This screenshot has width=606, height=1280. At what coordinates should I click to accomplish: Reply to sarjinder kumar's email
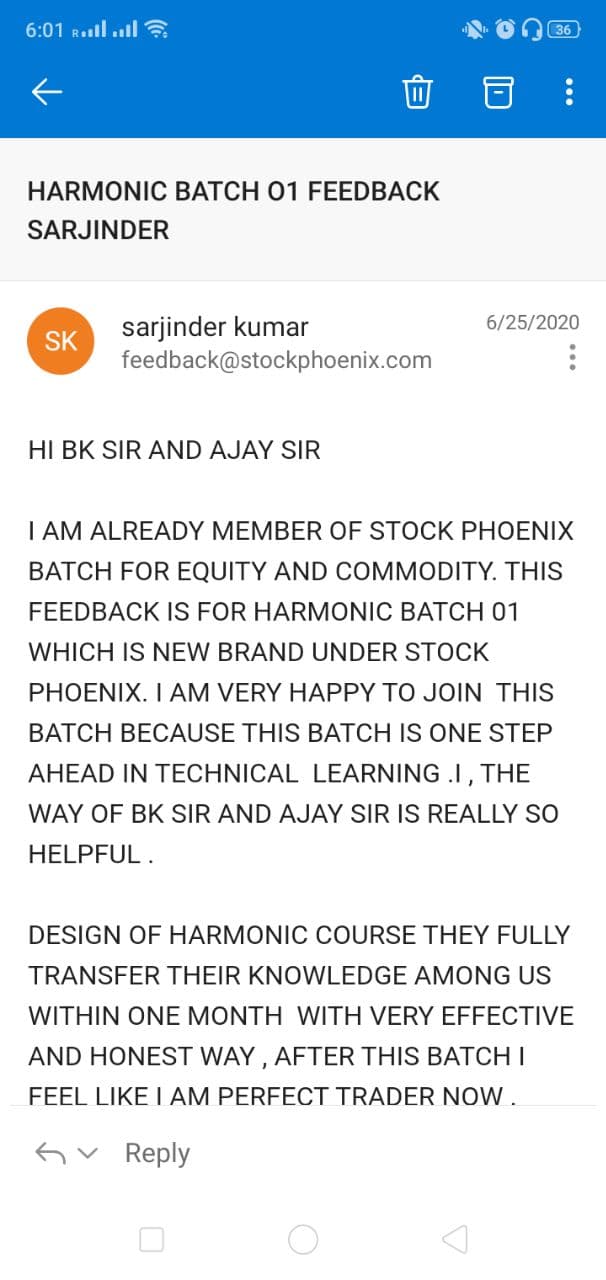[157, 1153]
